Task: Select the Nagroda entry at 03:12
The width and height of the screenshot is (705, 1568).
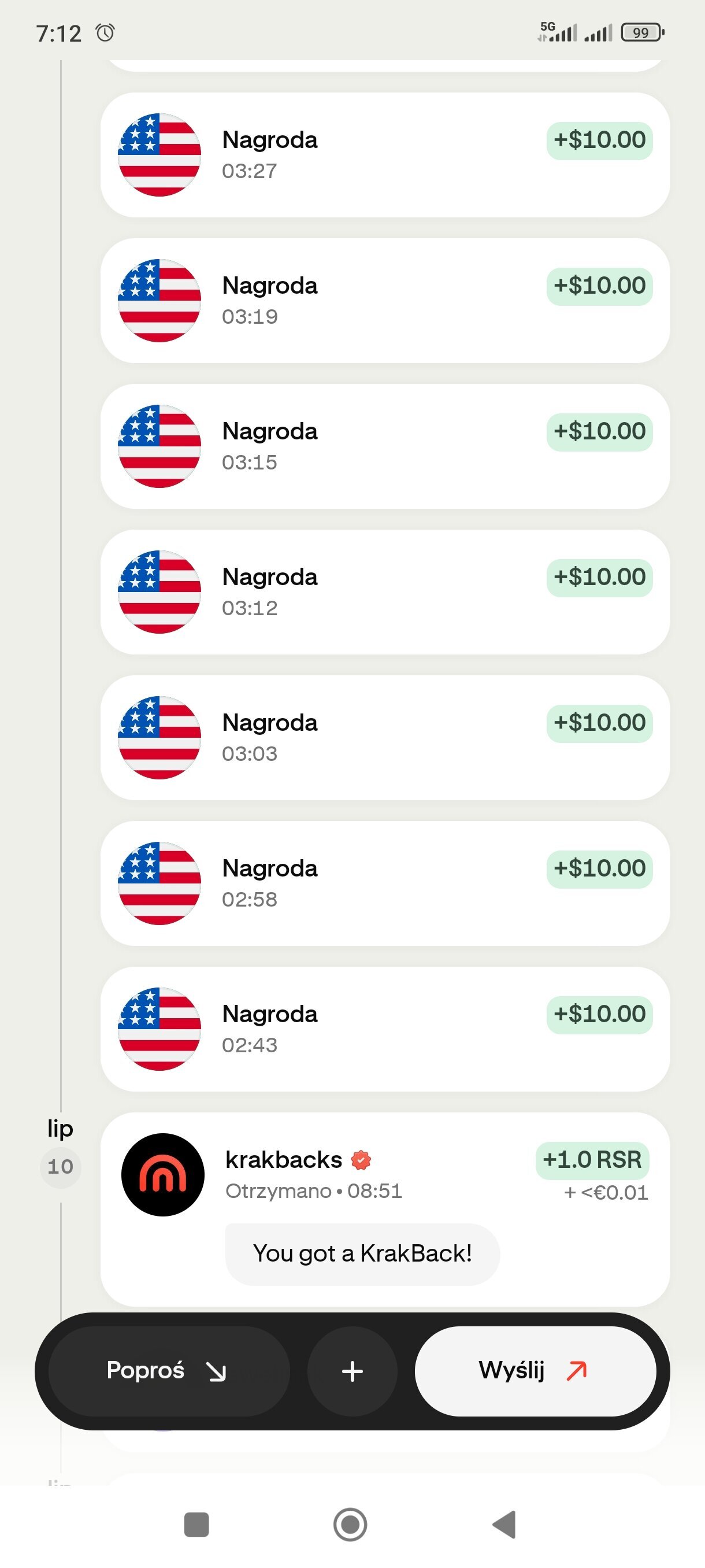Action: 385,591
